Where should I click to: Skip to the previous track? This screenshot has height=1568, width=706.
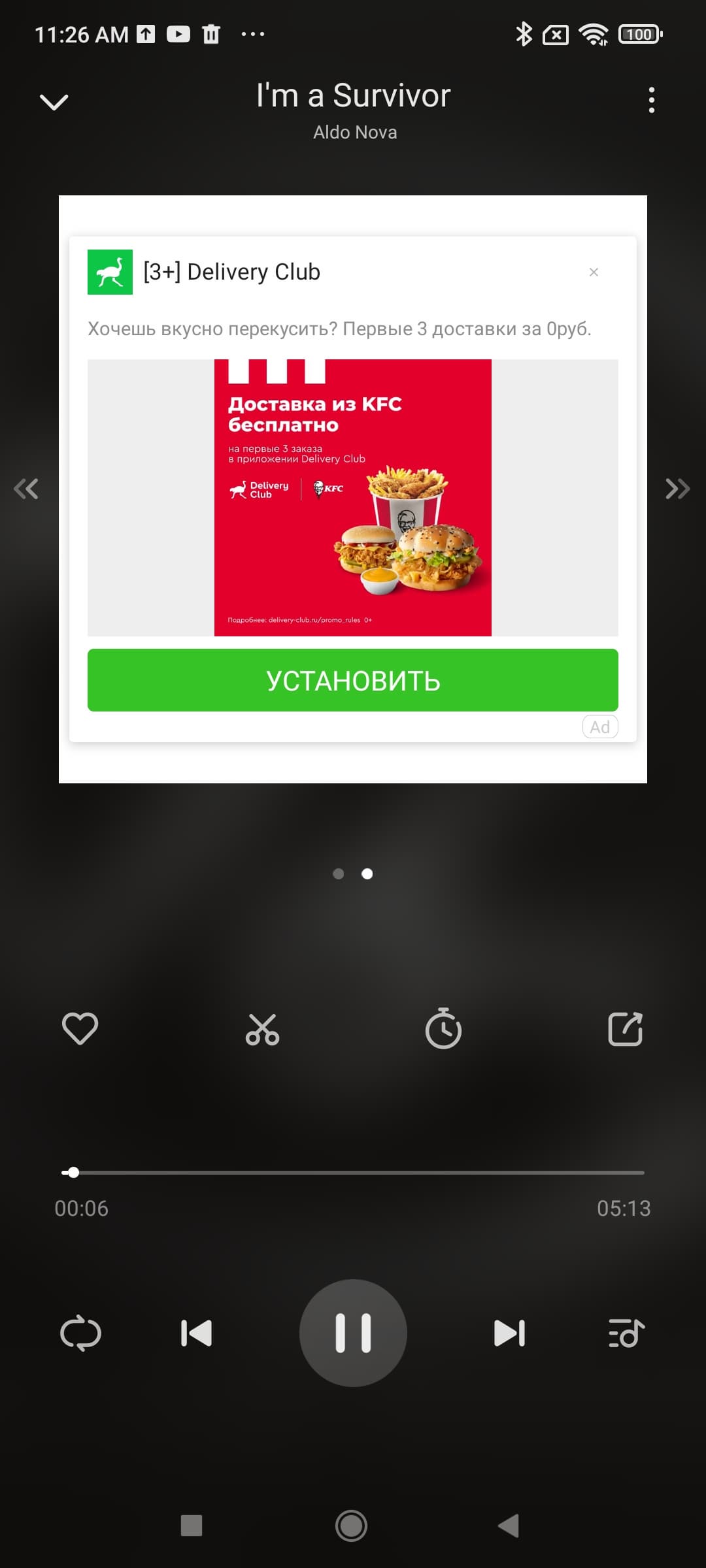[x=196, y=1333]
